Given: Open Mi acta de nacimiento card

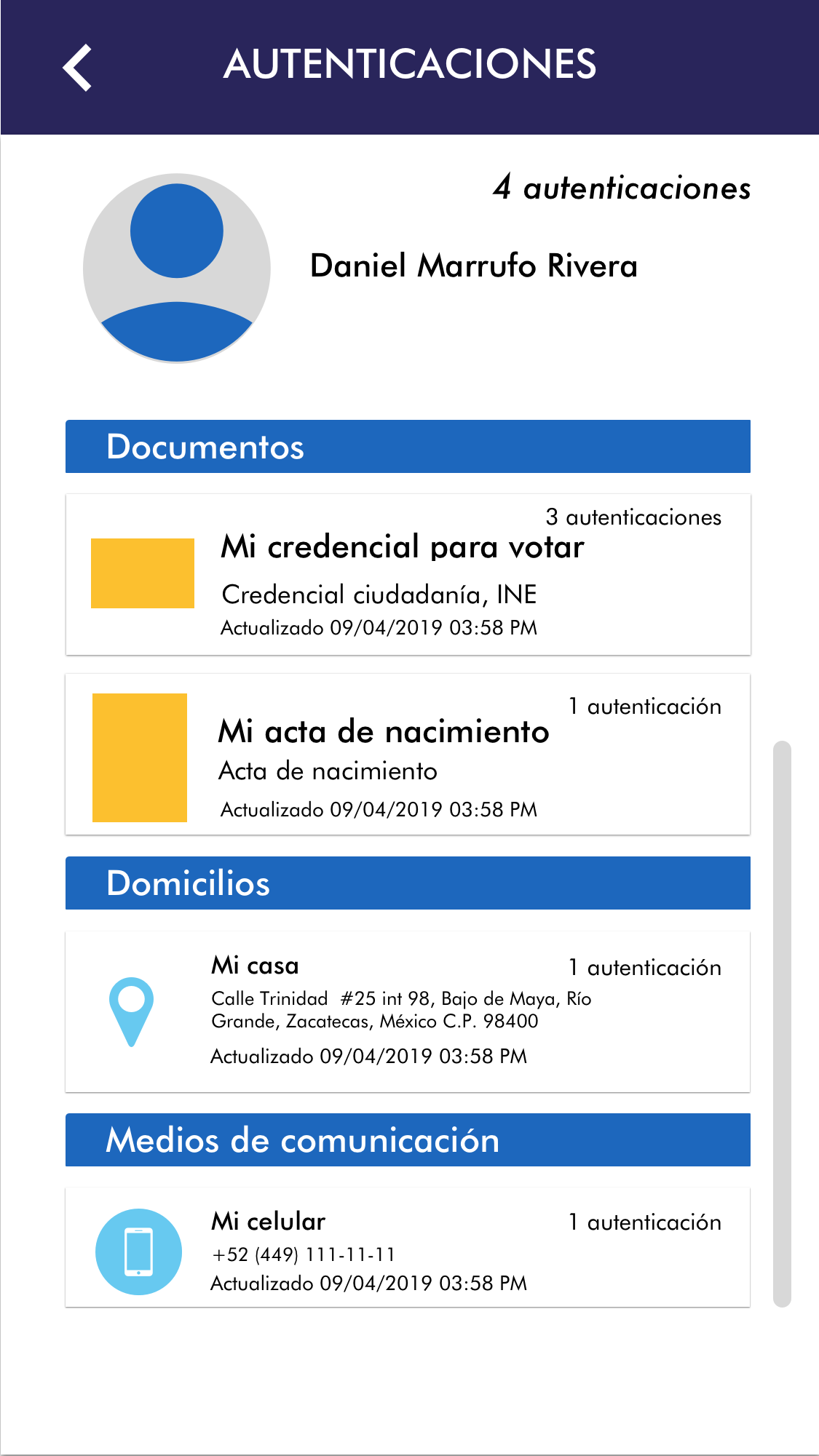Looking at the screenshot, I should (x=408, y=755).
